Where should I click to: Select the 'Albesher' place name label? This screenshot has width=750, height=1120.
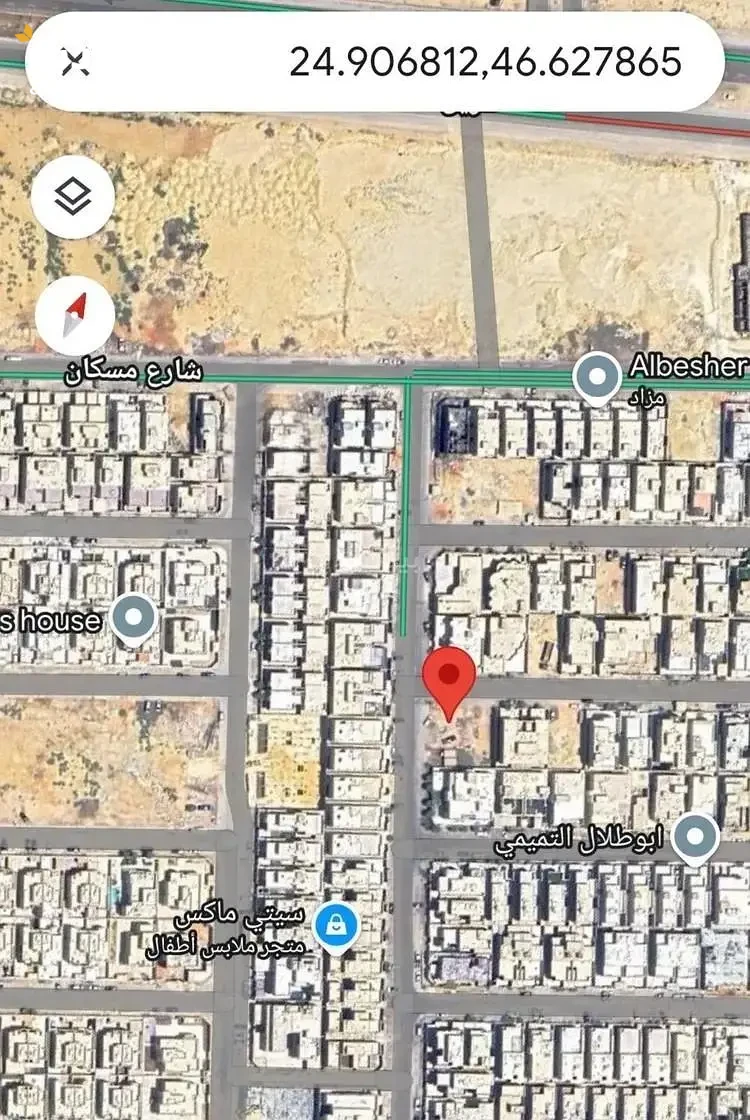(688, 365)
